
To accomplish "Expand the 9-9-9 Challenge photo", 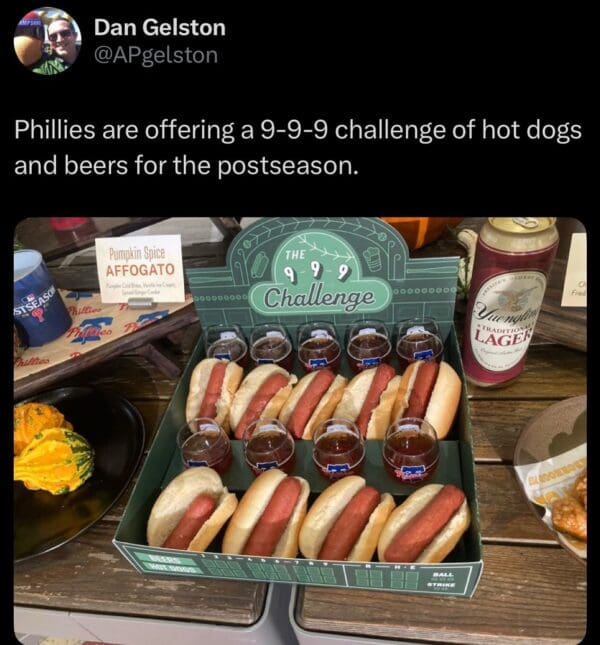I will coord(300,430).
